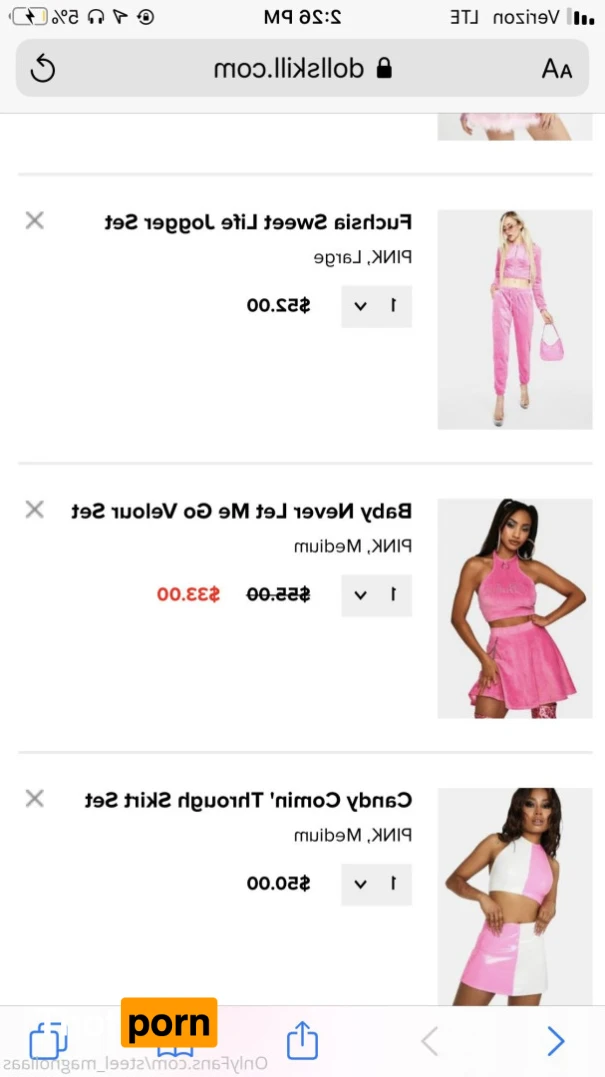Open the AA text size menu
The width and height of the screenshot is (605, 1077).
pyautogui.click(x=556, y=68)
